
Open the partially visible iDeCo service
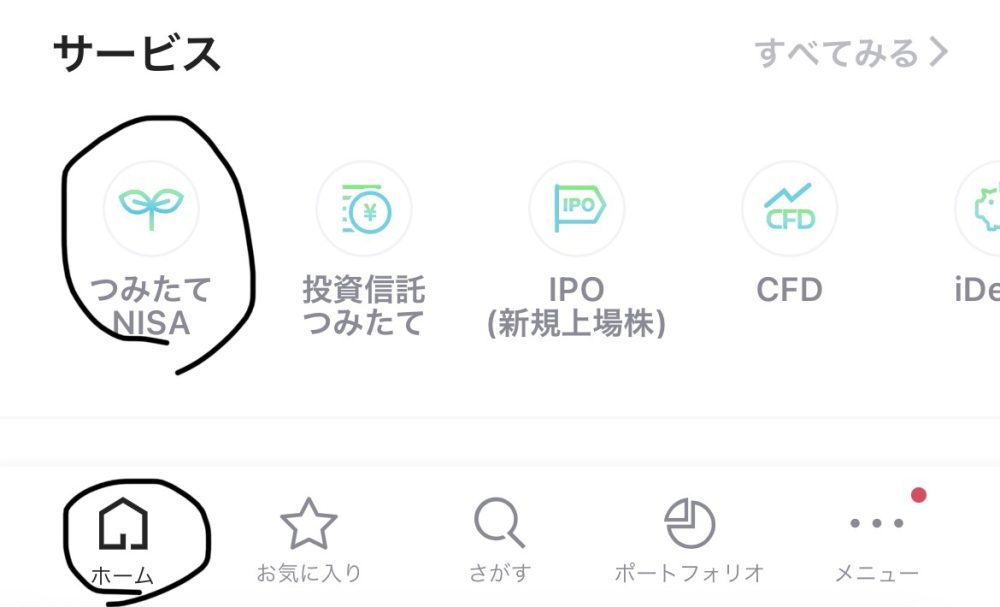pos(980,209)
